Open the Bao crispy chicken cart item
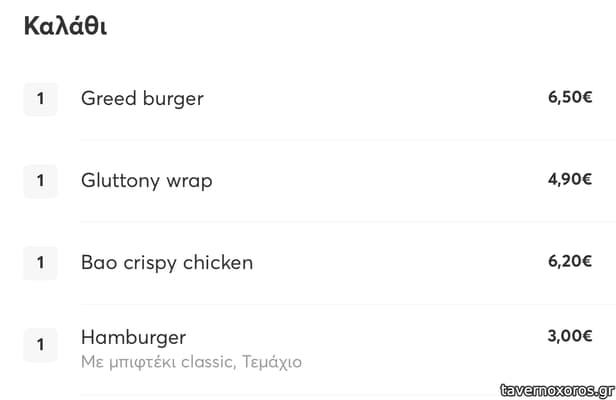The width and height of the screenshot is (616, 400). point(166,263)
